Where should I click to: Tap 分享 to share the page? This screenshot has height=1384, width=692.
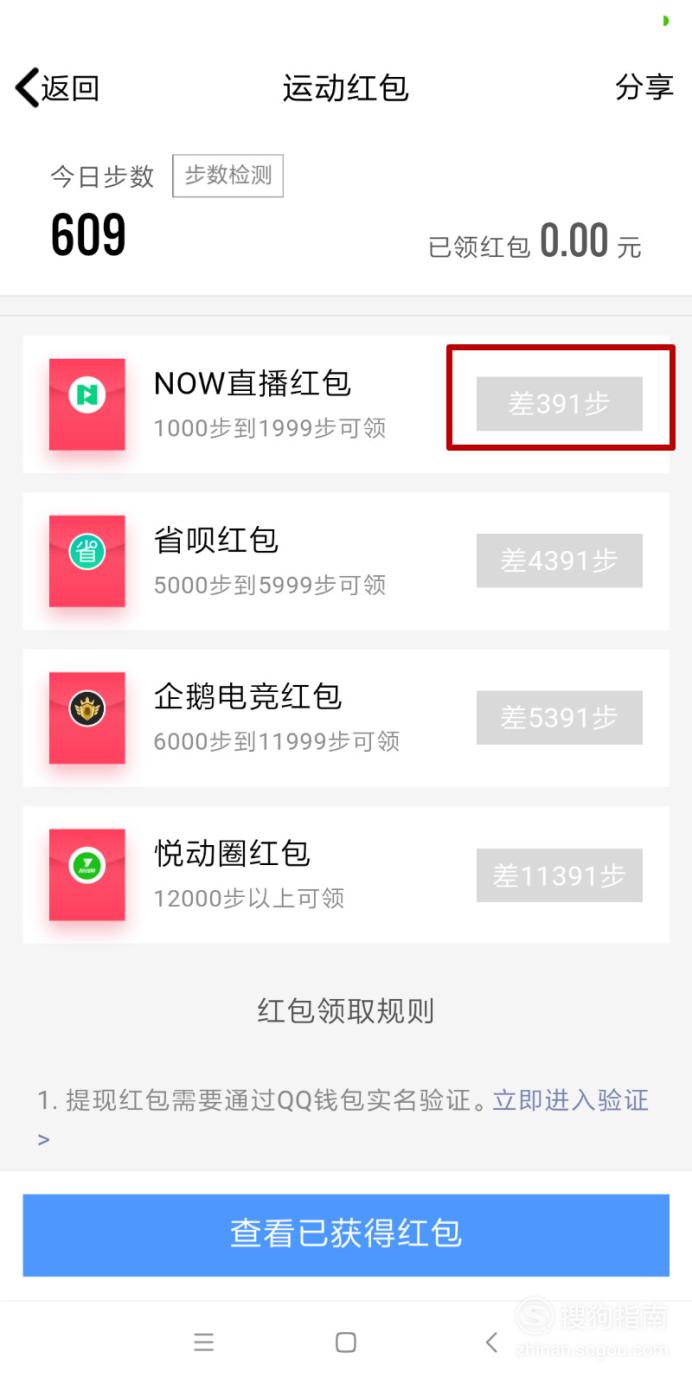(x=644, y=87)
